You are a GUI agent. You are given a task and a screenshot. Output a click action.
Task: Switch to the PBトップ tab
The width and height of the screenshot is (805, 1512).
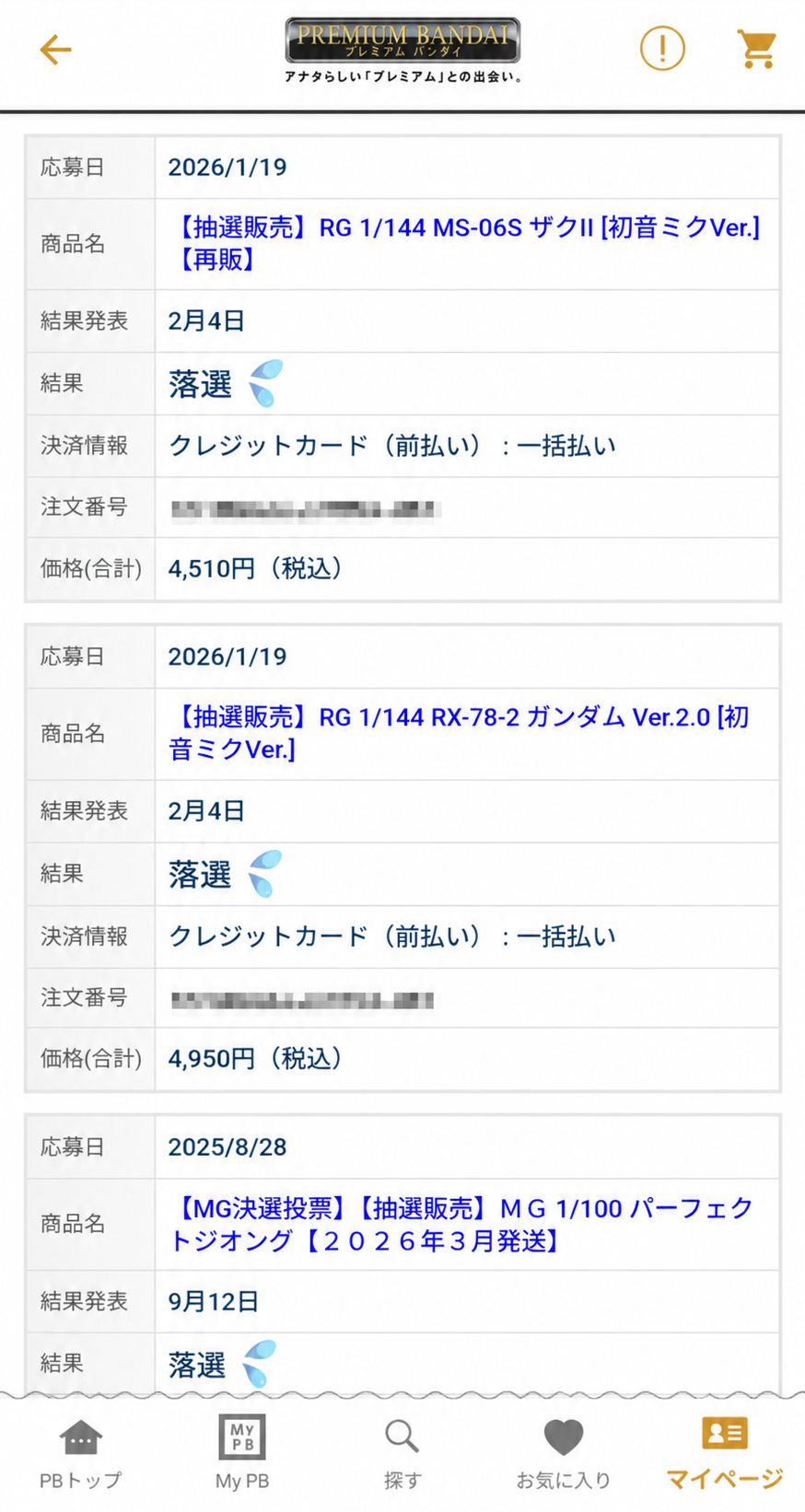[x=80, y=1453]
